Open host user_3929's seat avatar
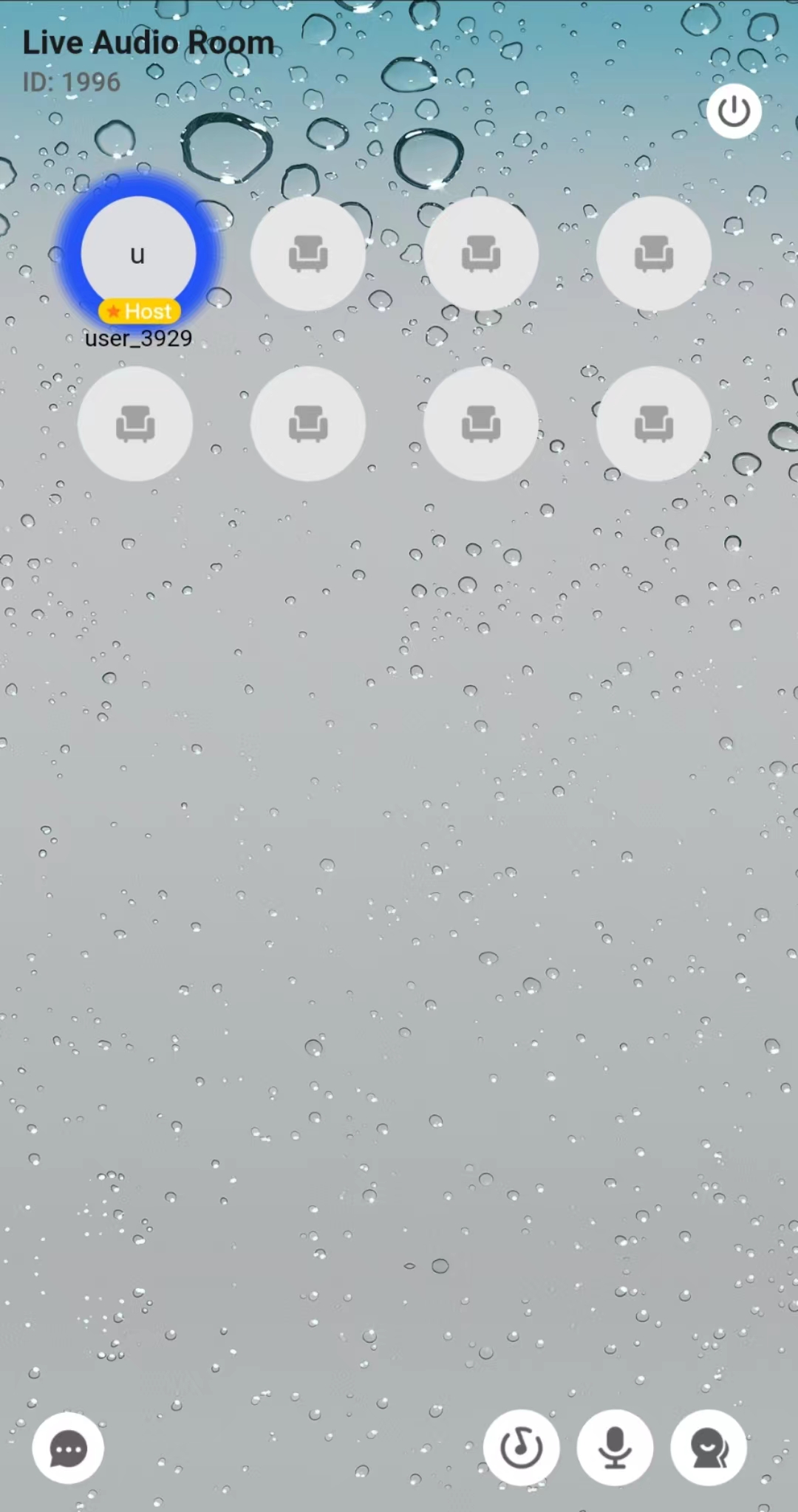Image resolution: width=798 pixels, height=1512 pixels. pos(137,254)
